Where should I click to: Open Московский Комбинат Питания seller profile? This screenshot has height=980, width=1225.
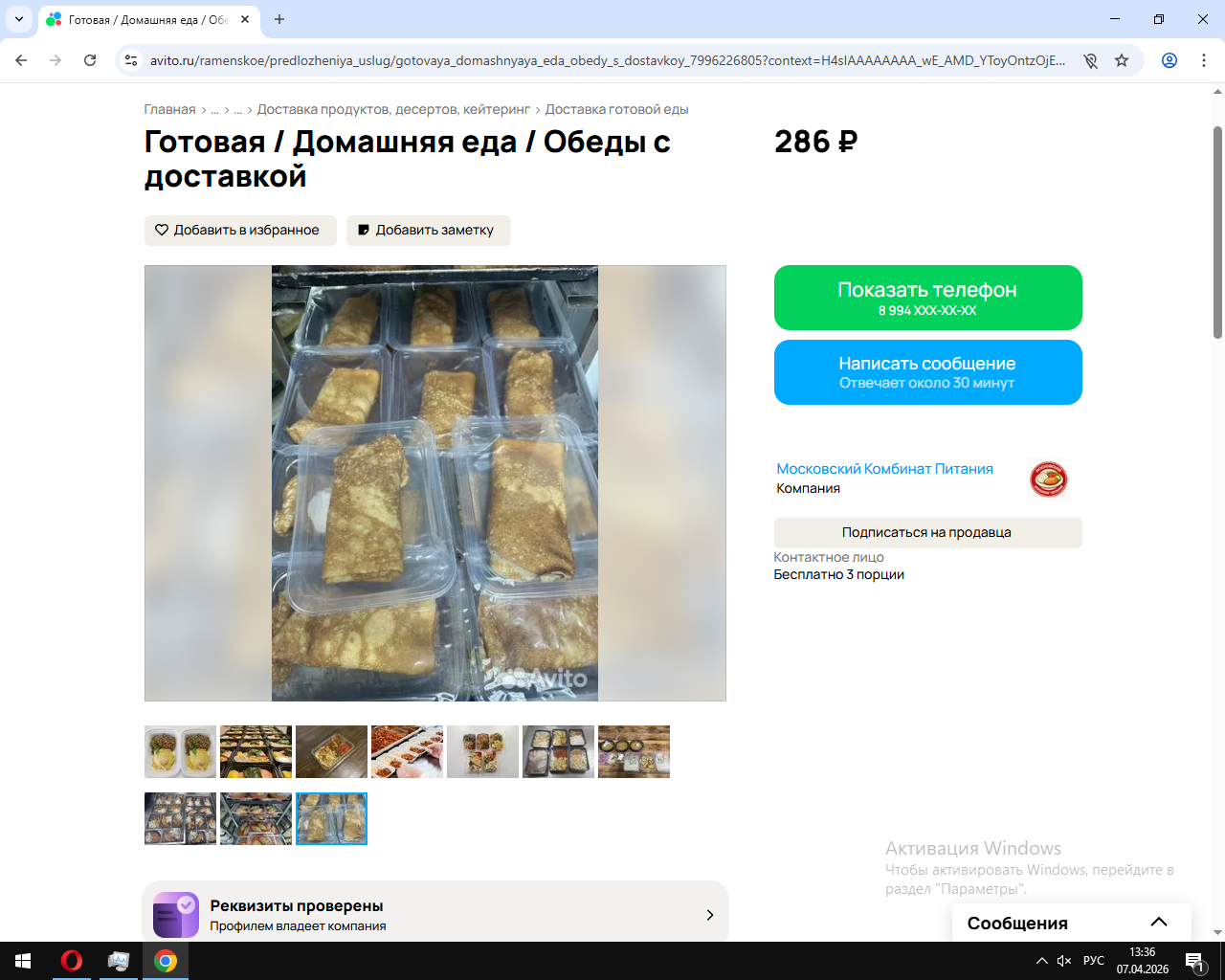click(884, 469)
